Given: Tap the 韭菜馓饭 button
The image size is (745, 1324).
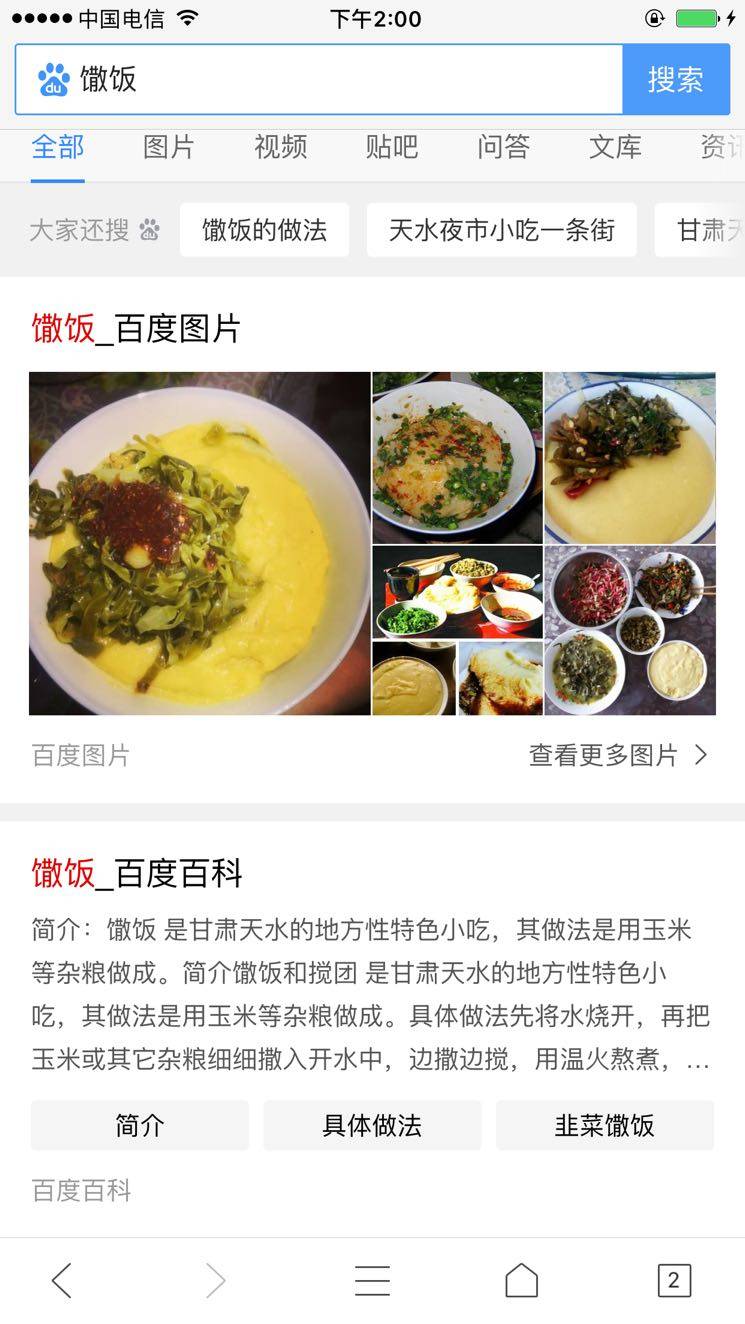Looking at the screenshot, I should click(x=604, y=1125).
